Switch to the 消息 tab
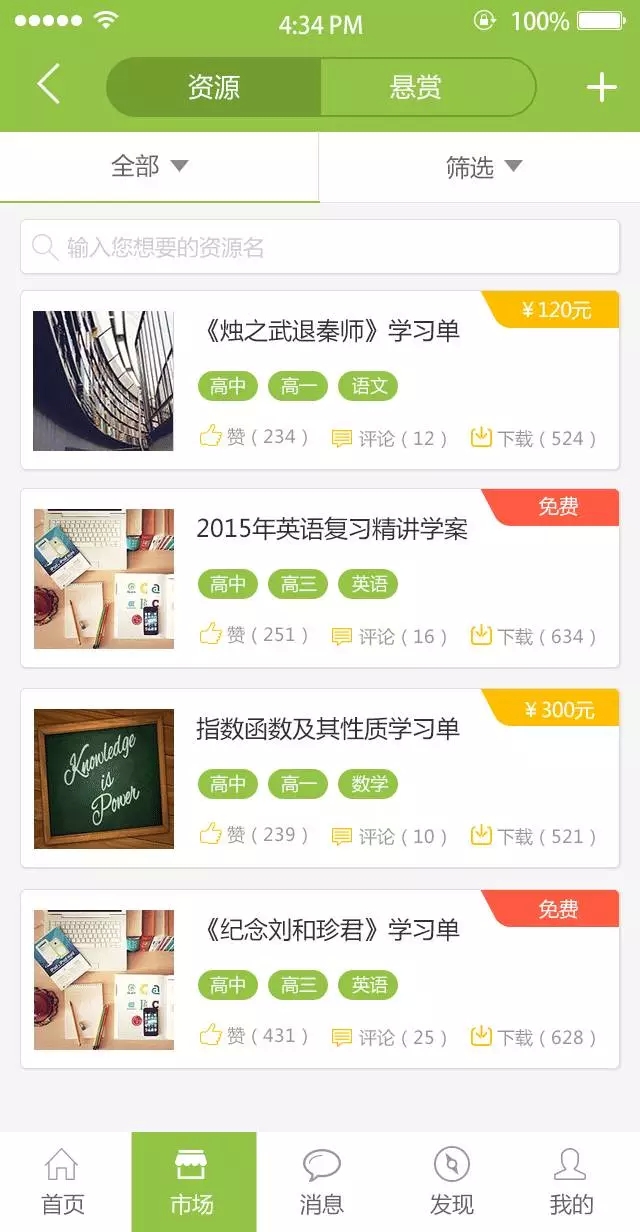 pyautogui.click(x=321, y=1181)
